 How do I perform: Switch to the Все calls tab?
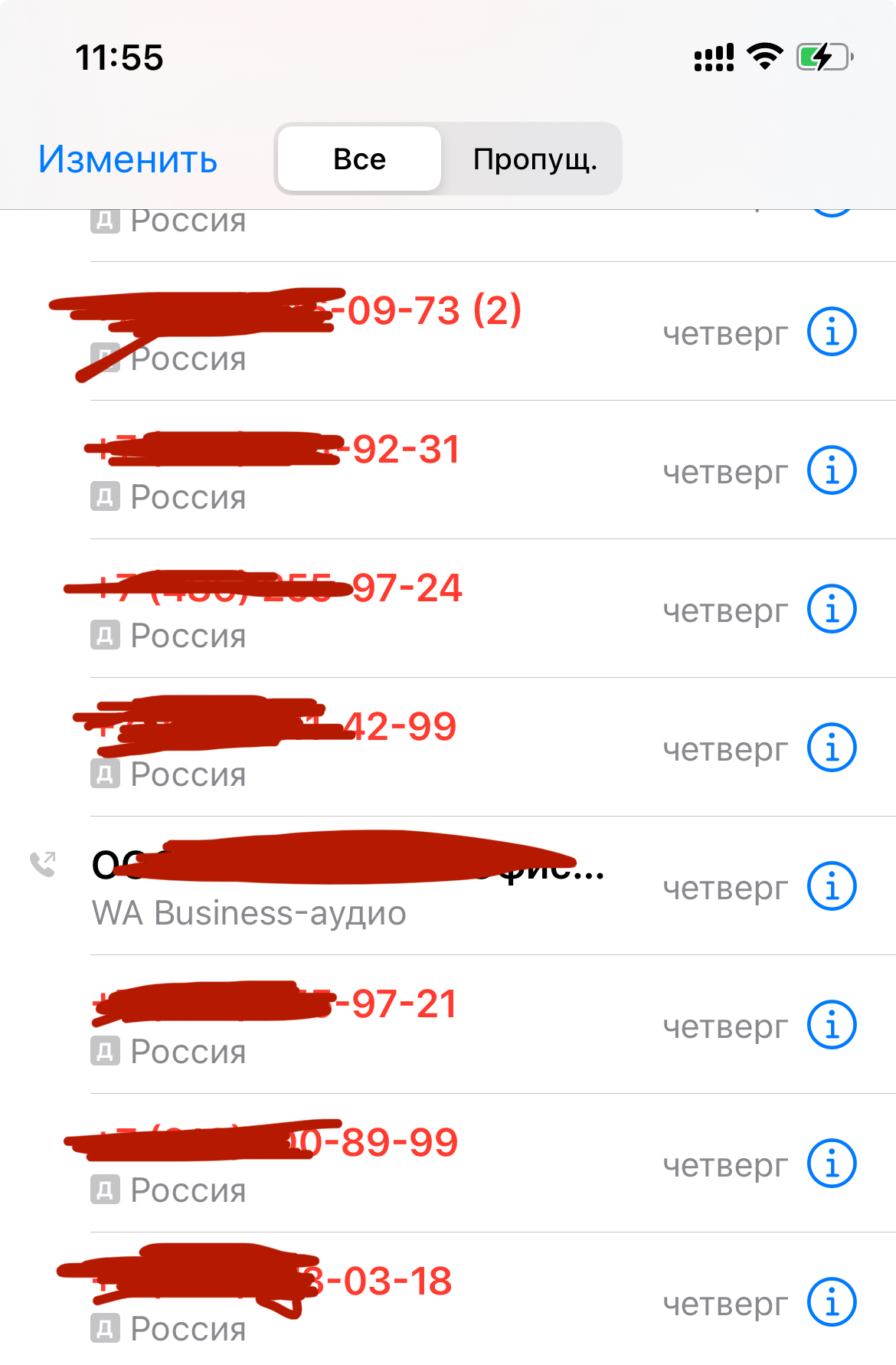click(x=359, y=159)
